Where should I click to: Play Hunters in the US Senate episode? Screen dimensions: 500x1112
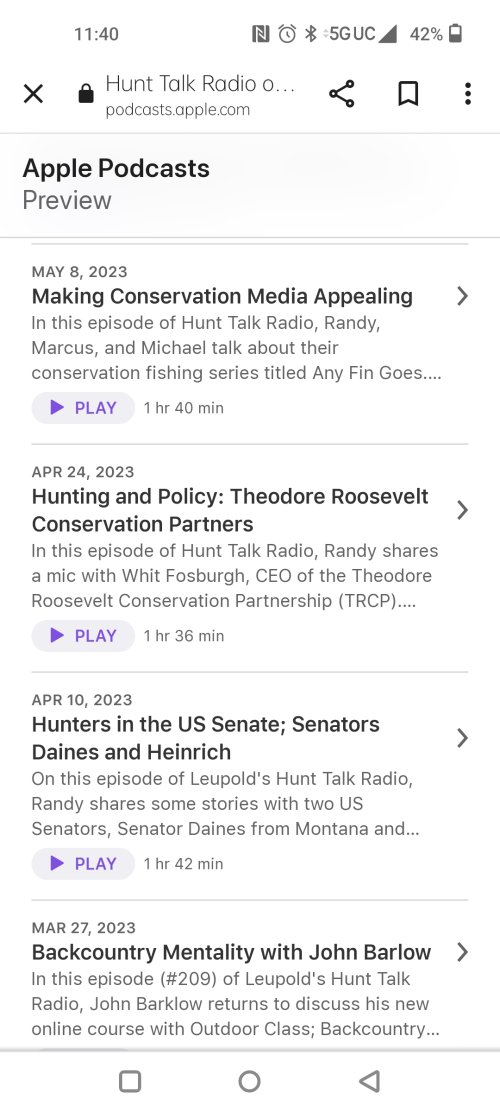pos(83,863)
